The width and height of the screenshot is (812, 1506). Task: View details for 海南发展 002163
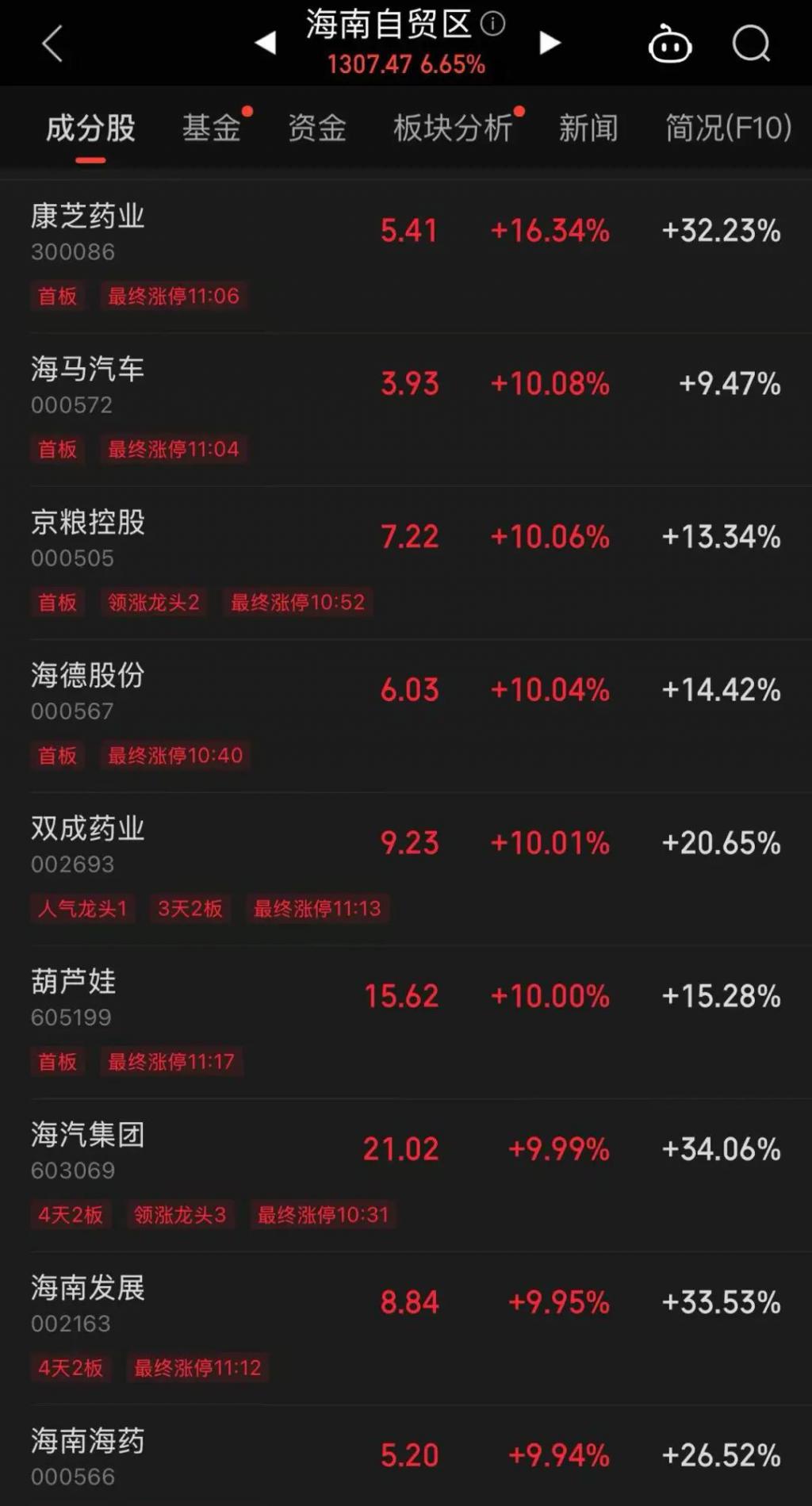[406, 1328]
